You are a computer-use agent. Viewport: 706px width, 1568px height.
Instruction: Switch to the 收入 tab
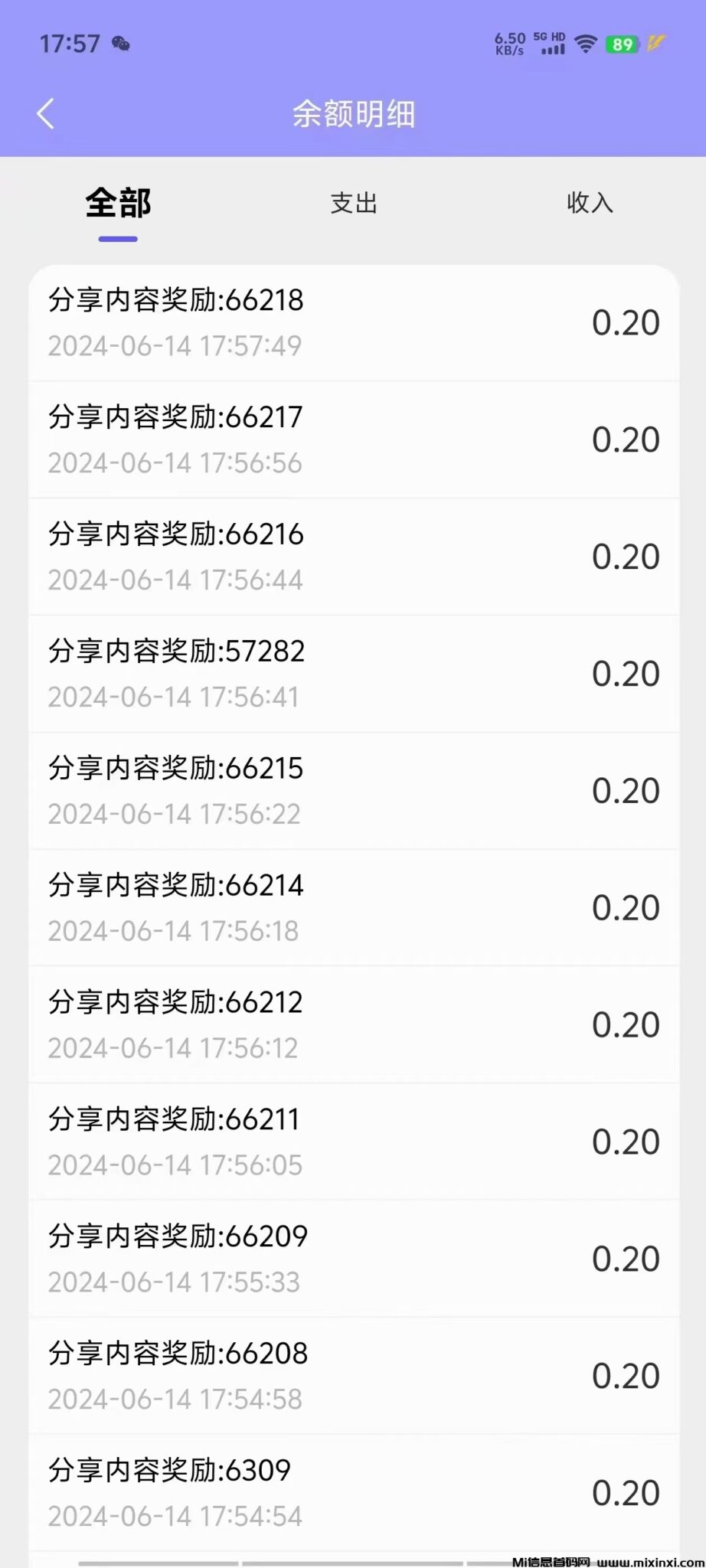pyautogui.click(x=590, y=204)
